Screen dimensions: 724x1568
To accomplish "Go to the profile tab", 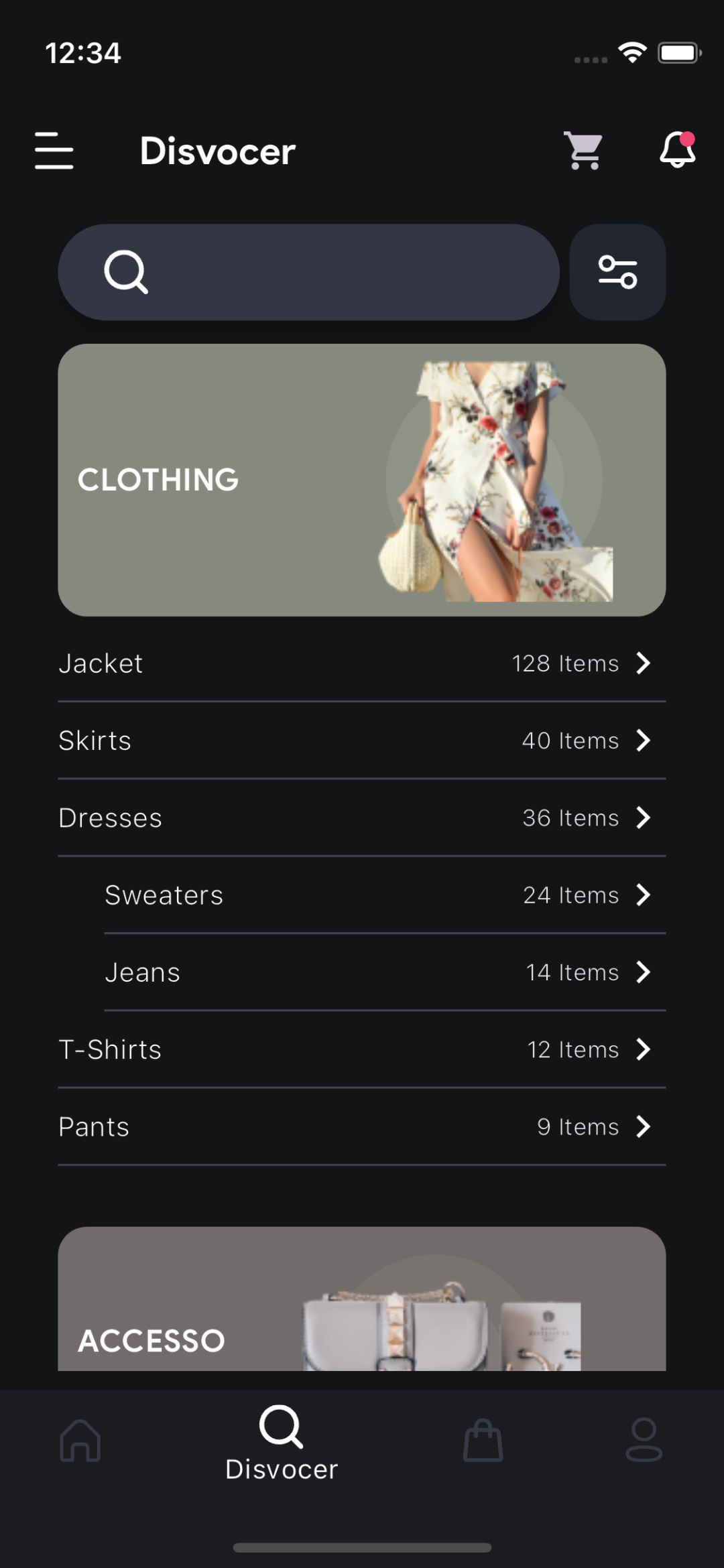I will [x=644, y=1441].
